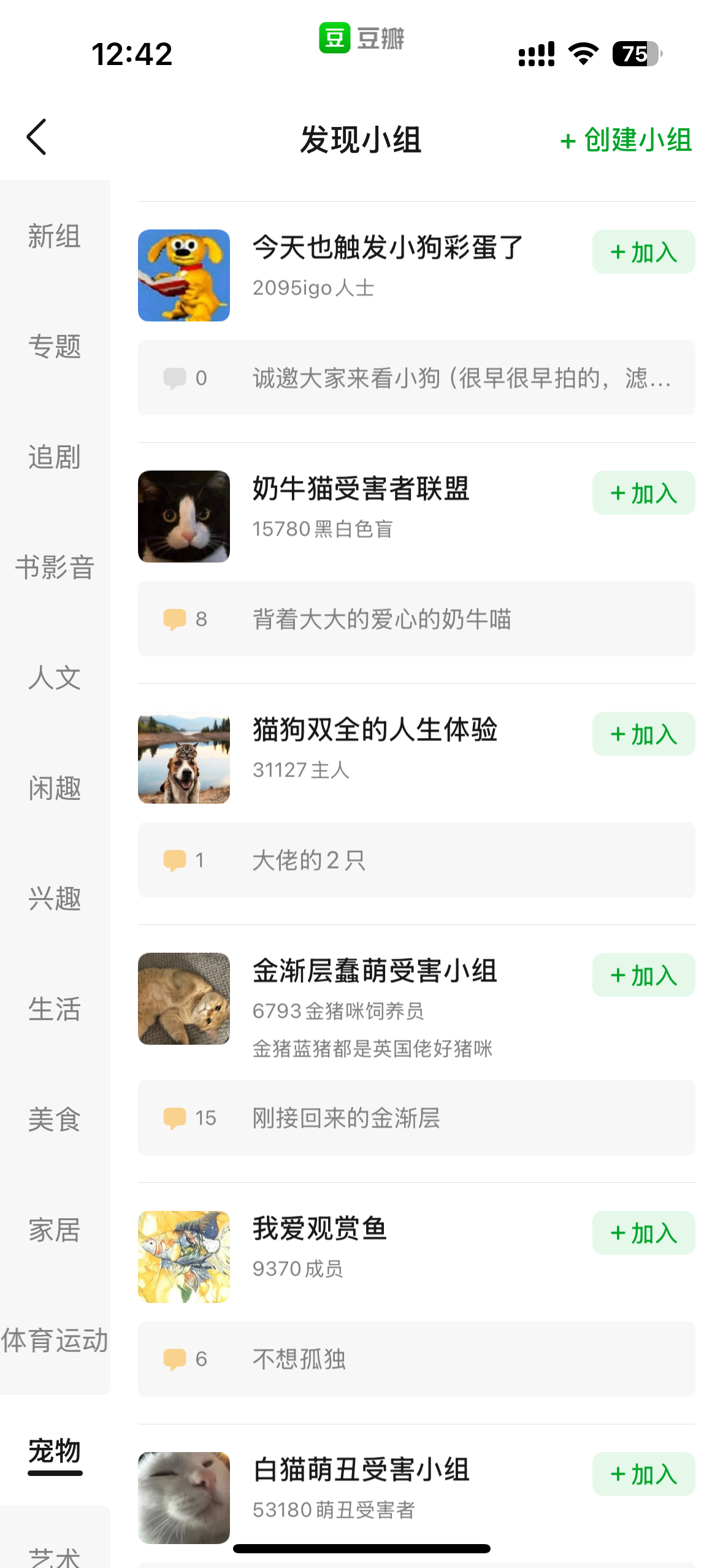This screenshot has width=723, height=1568.
Task: Join 白猫萌丑受害小组
Action: tap(643, 1474)
